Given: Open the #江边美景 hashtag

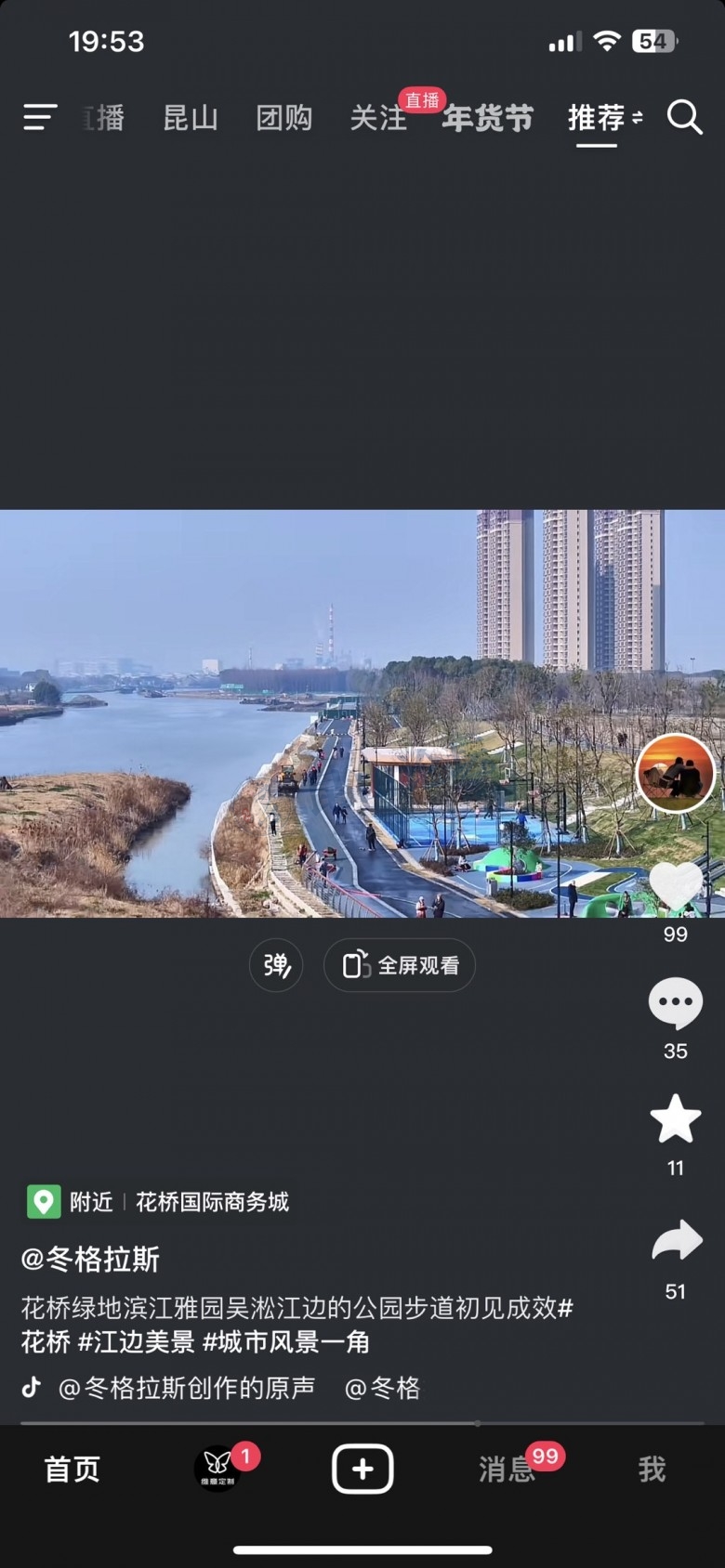Looking at the screenshot, I should point(136,1342).
